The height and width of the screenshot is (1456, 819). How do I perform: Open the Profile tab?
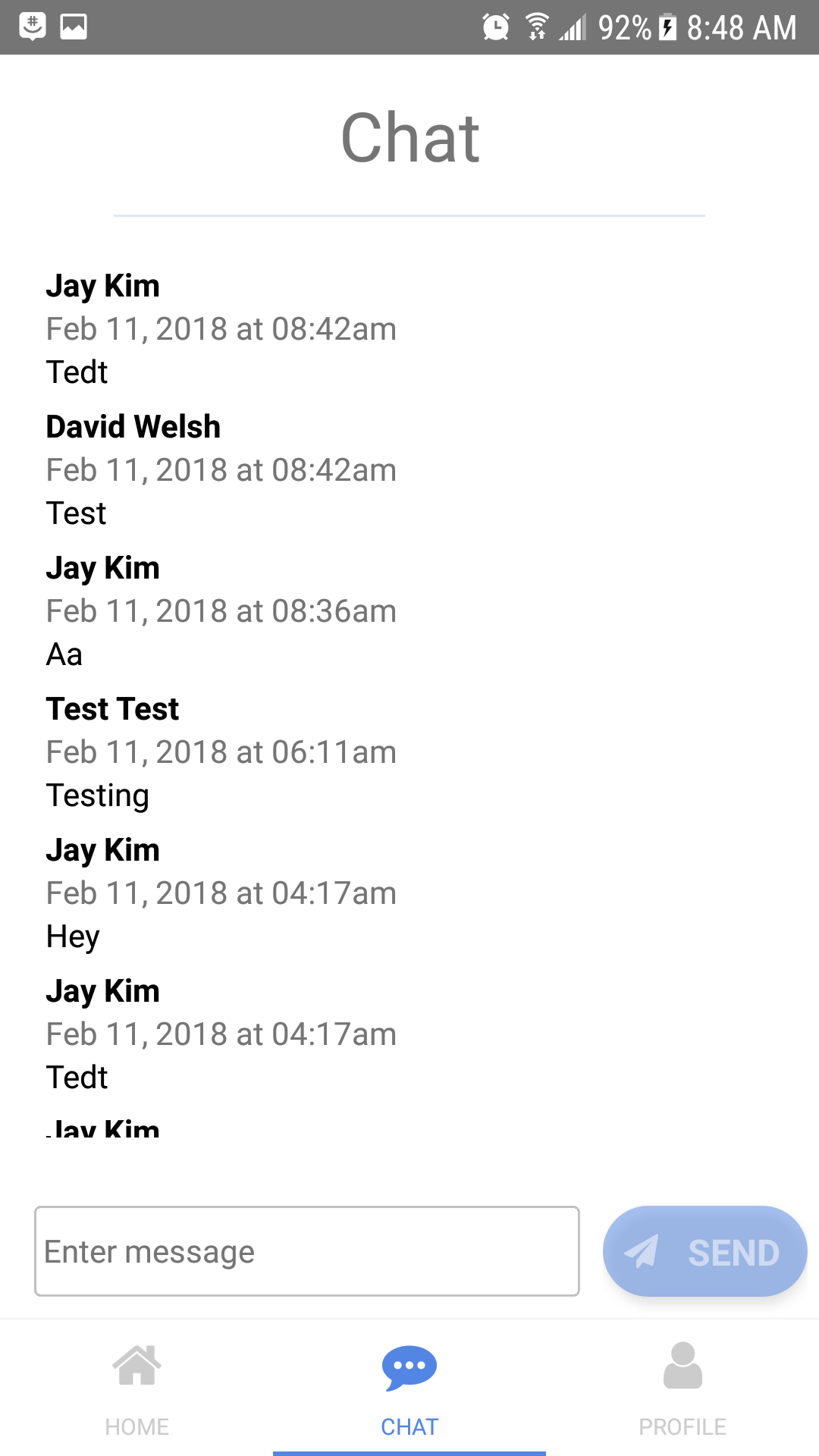pyautogui.click(x=682, y=1388)
